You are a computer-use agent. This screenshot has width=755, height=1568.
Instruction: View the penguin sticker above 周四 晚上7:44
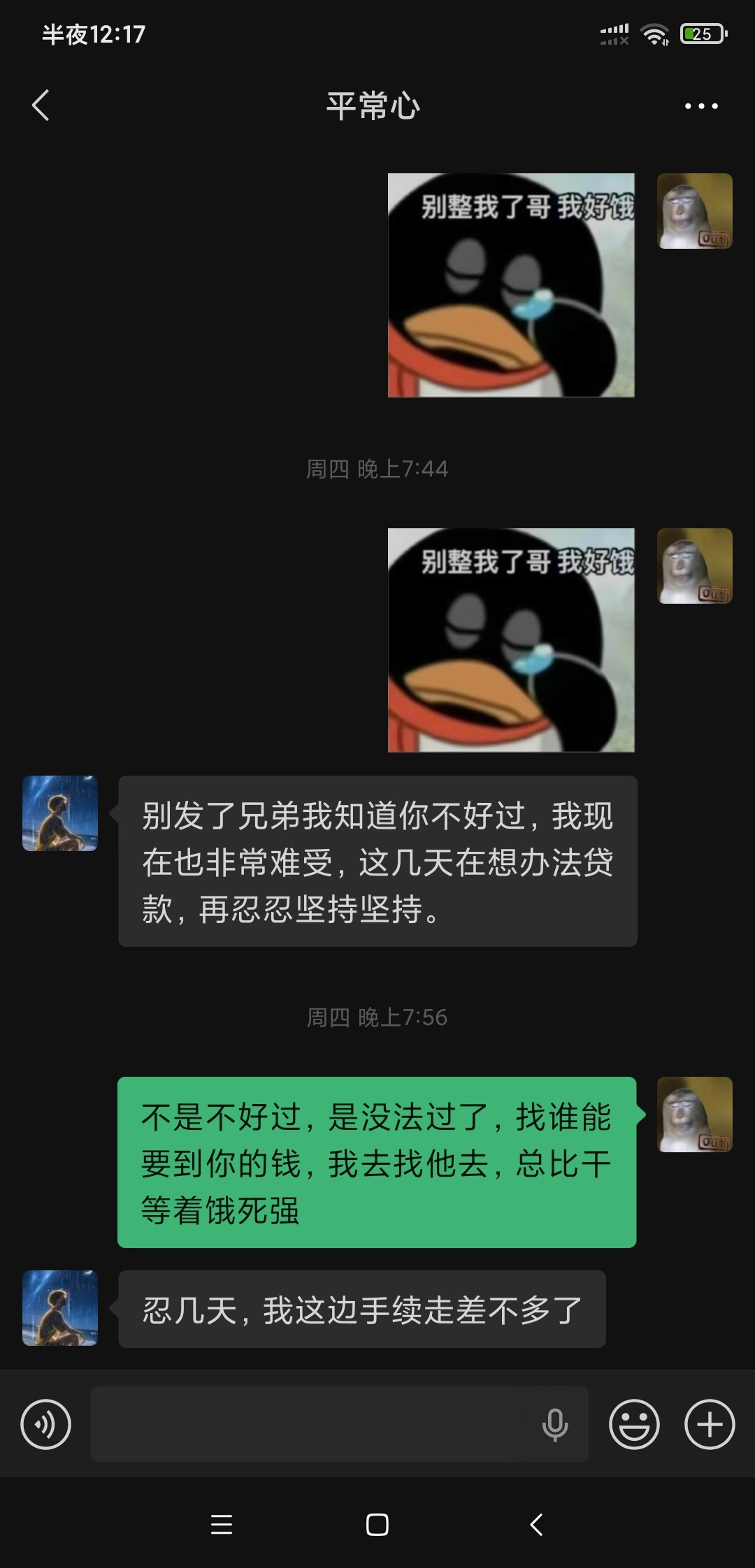511,285
